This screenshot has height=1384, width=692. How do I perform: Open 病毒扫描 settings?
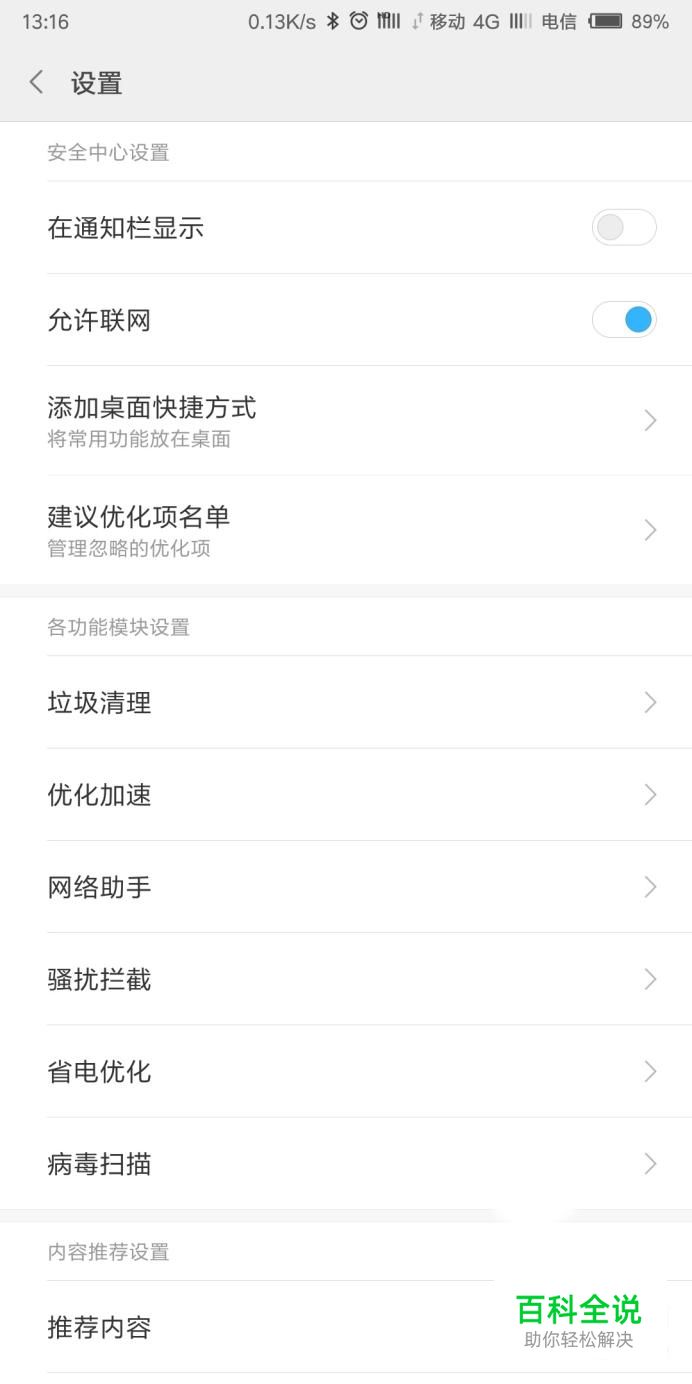(x=346, y=1164)
